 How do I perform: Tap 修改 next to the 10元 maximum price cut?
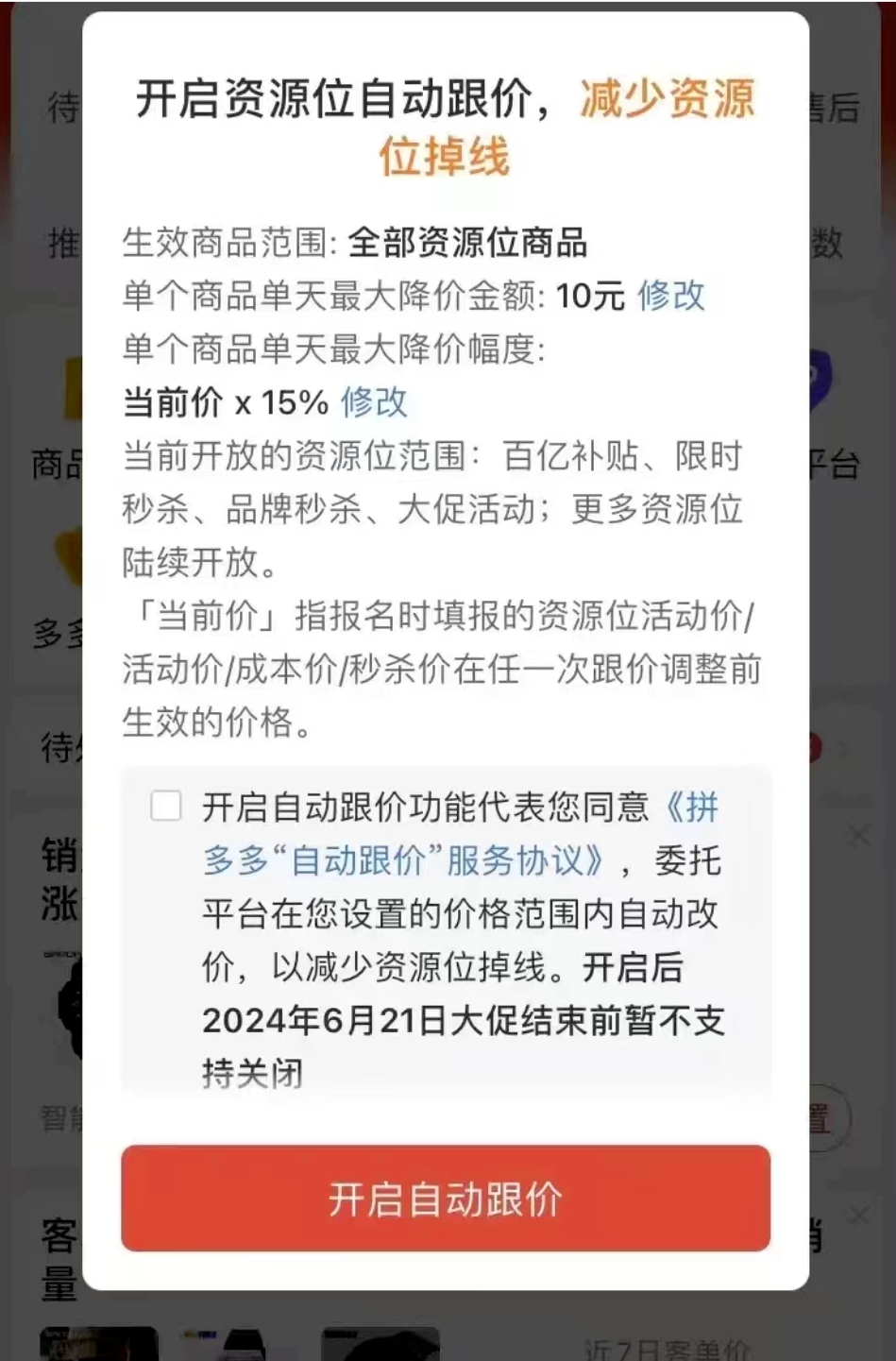pyautogui.click(x=670, y=296)
